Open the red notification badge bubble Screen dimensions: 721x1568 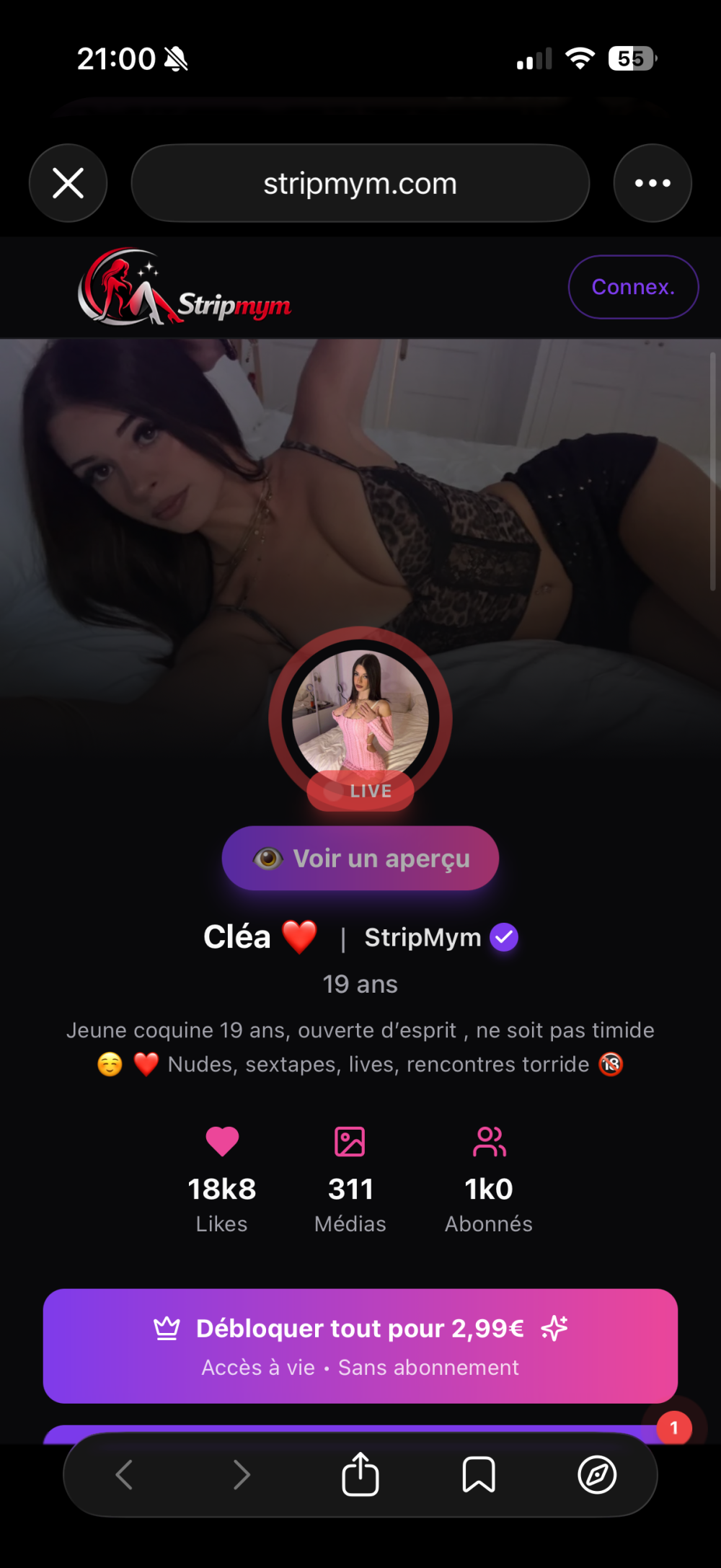(674, 1427)
